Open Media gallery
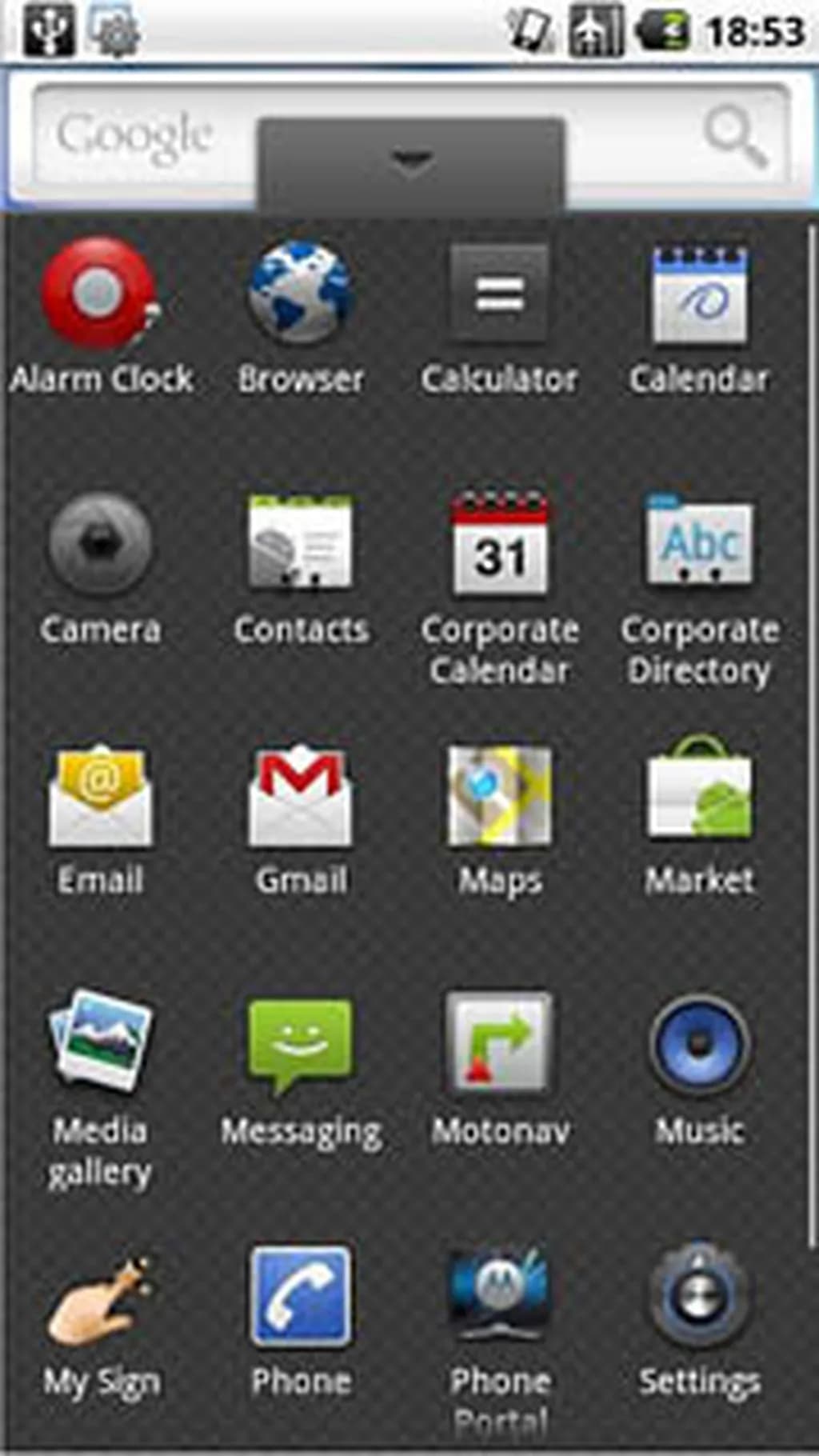This screenshot has height=1456, width=819. [x=100, y=1040]
